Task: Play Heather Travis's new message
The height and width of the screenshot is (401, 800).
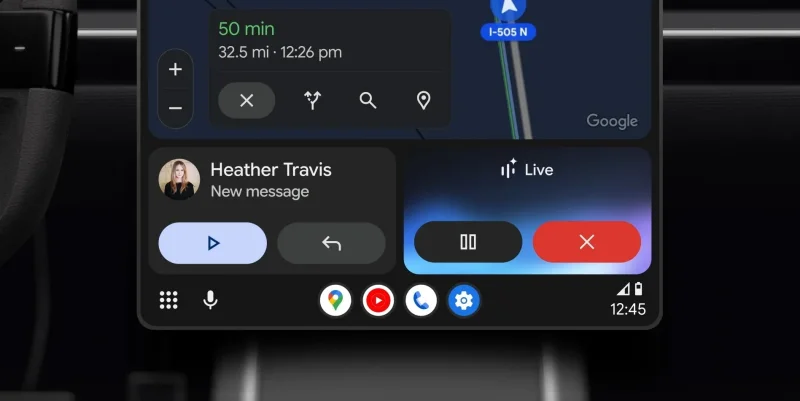Action: click(212, 243)
